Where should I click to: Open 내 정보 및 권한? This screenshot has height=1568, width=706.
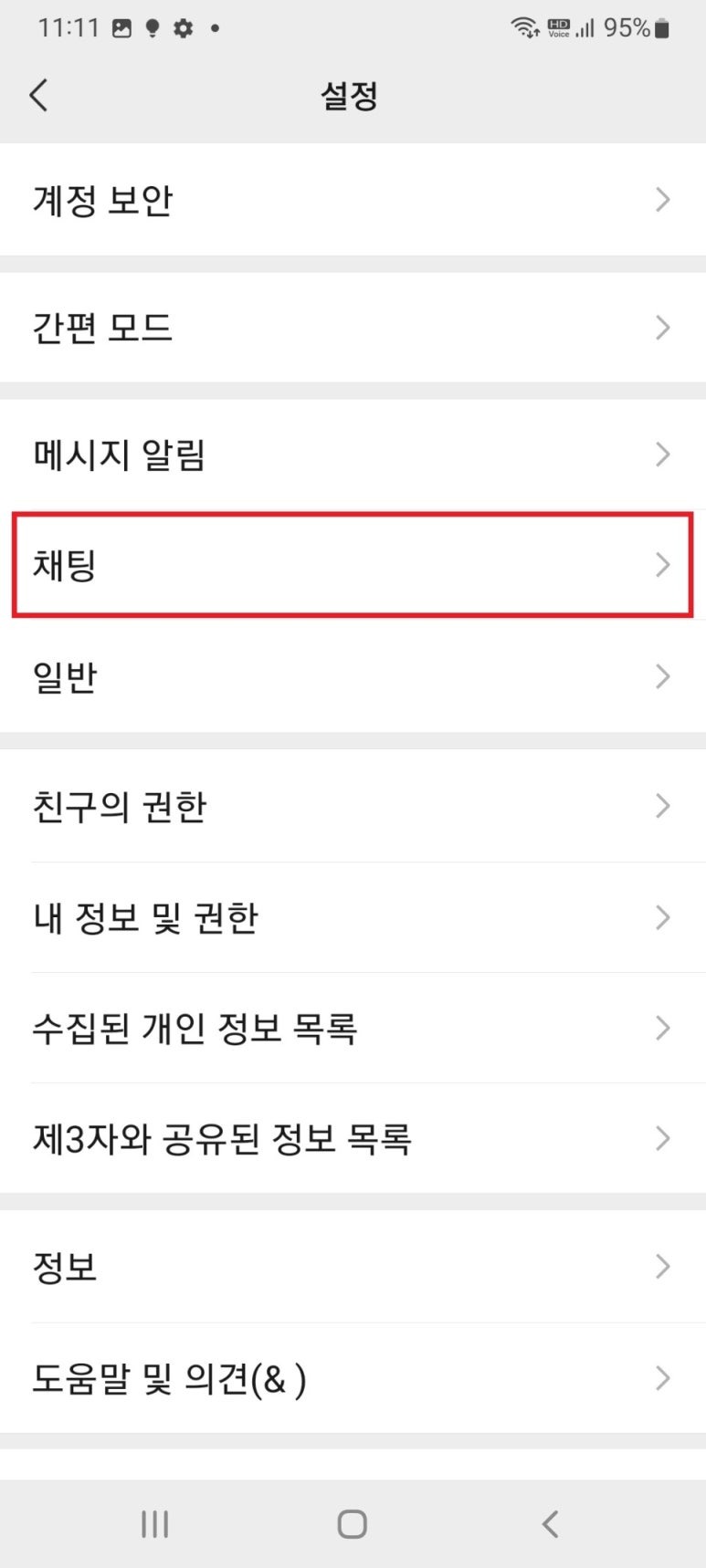click(353, 917)
